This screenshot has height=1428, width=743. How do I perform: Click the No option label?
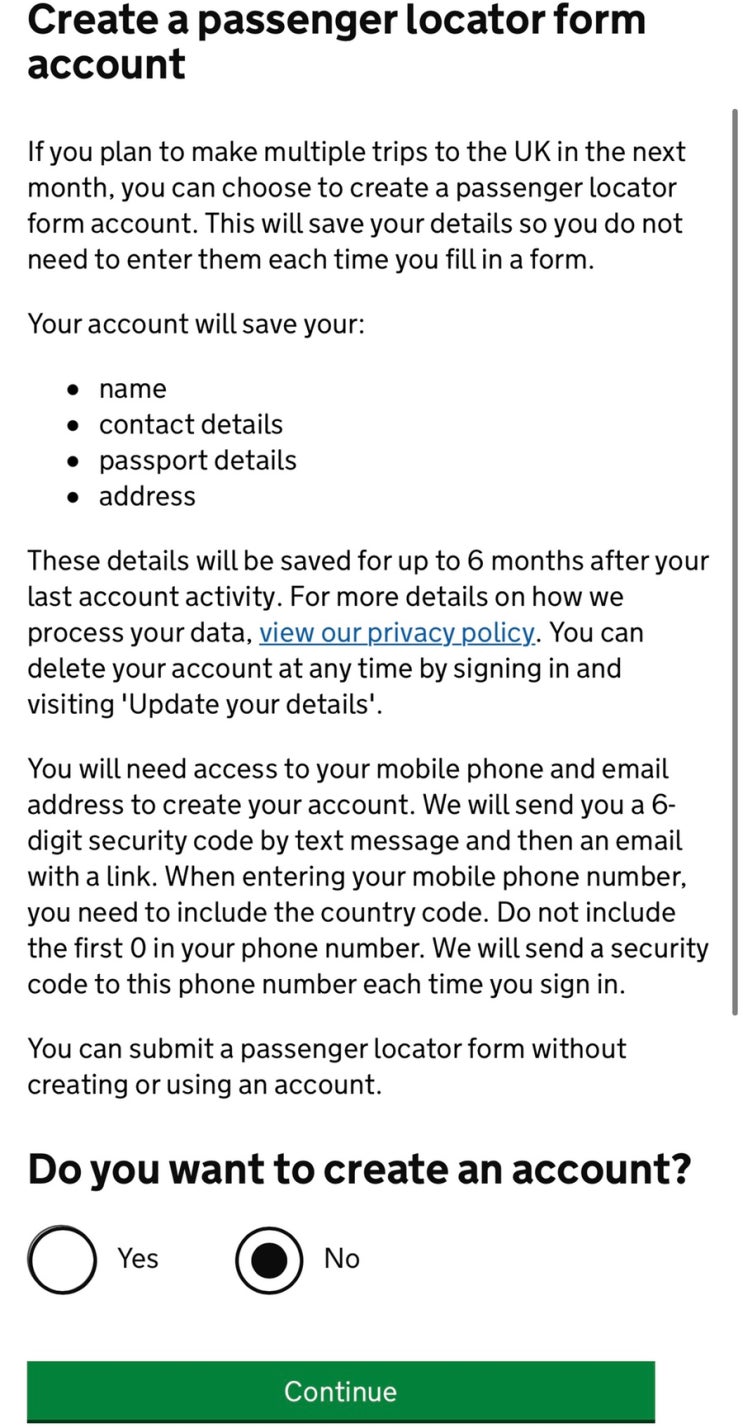(341, 1259)
